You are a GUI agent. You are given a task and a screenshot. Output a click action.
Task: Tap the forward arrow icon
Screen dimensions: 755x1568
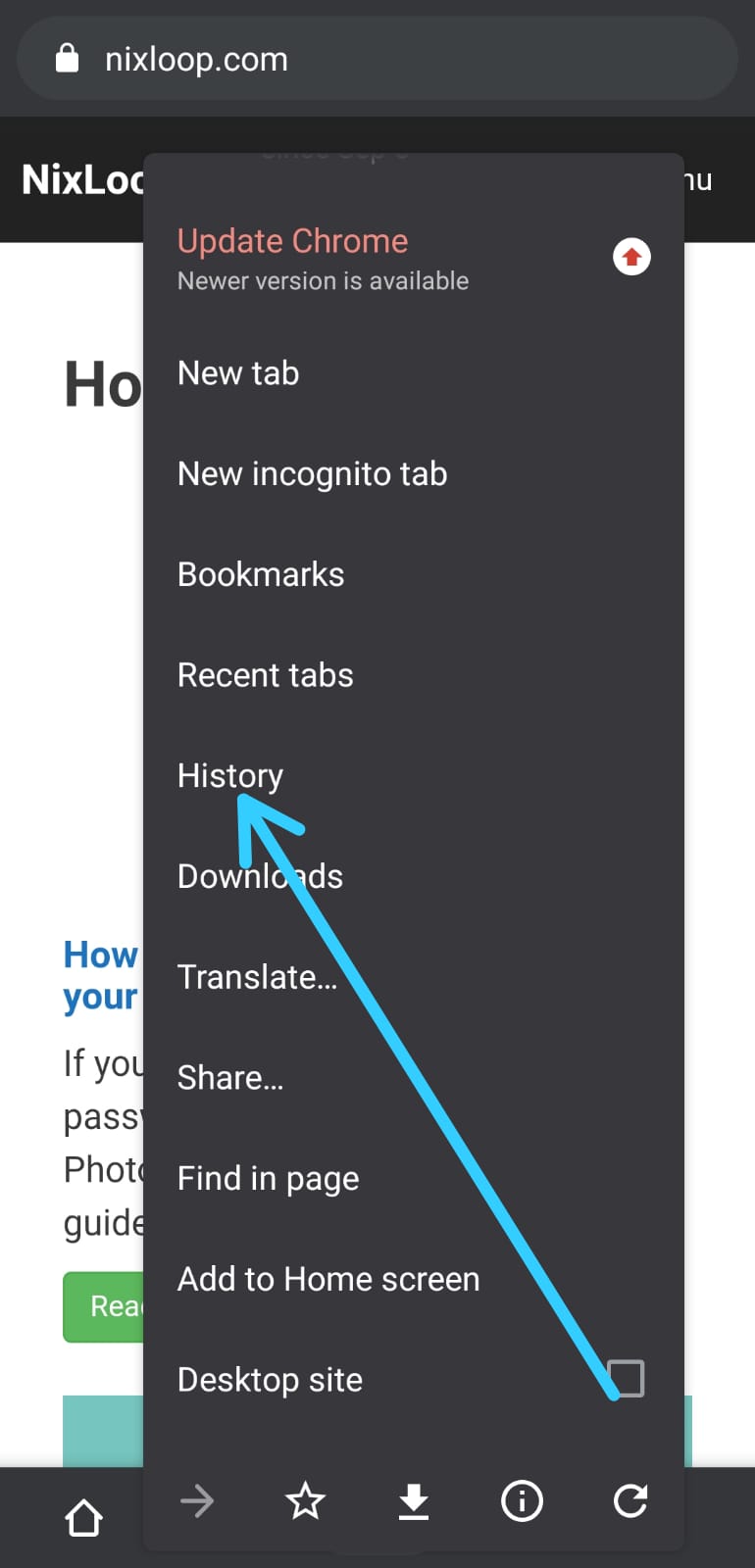click(x=197, y=1500)
